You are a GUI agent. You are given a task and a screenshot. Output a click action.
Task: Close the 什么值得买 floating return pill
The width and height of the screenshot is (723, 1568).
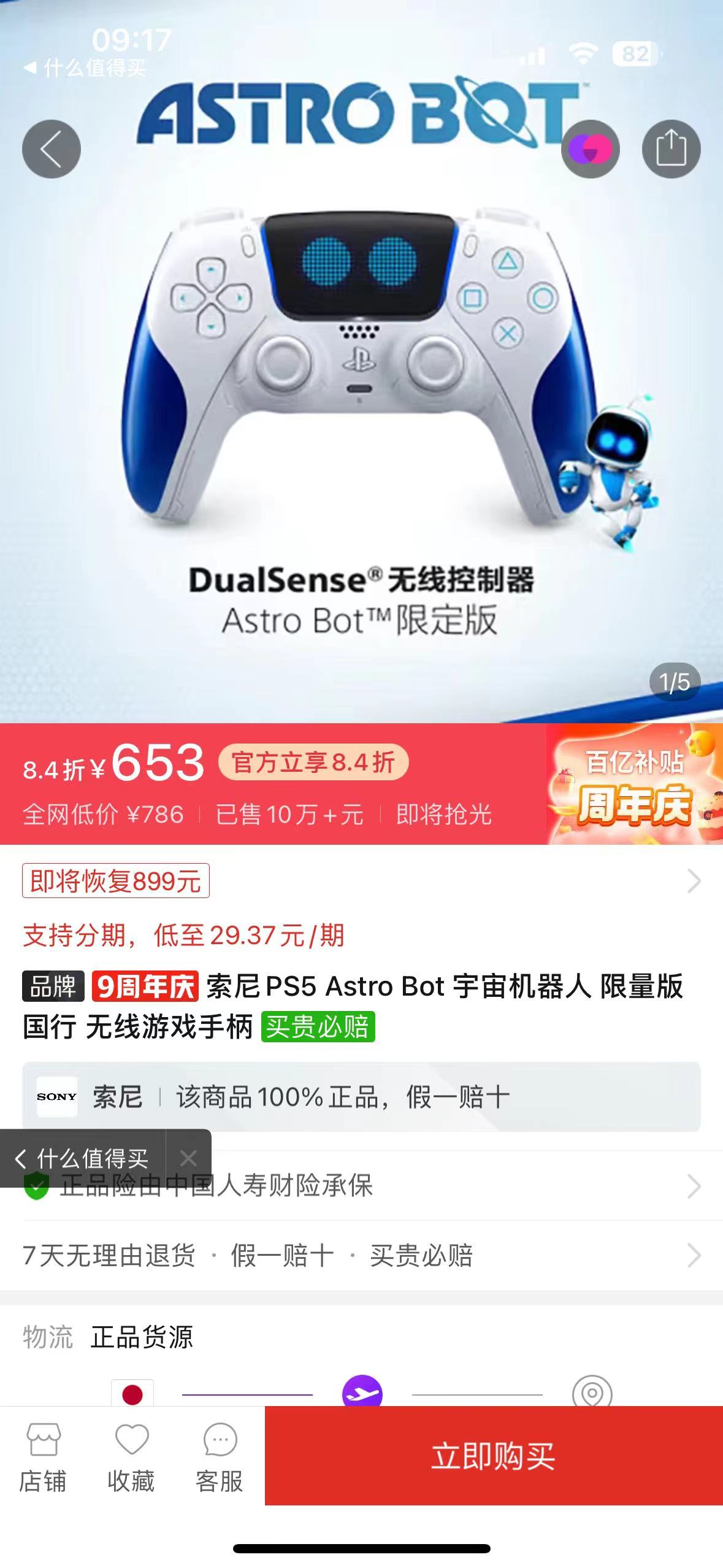[188, 1158]
